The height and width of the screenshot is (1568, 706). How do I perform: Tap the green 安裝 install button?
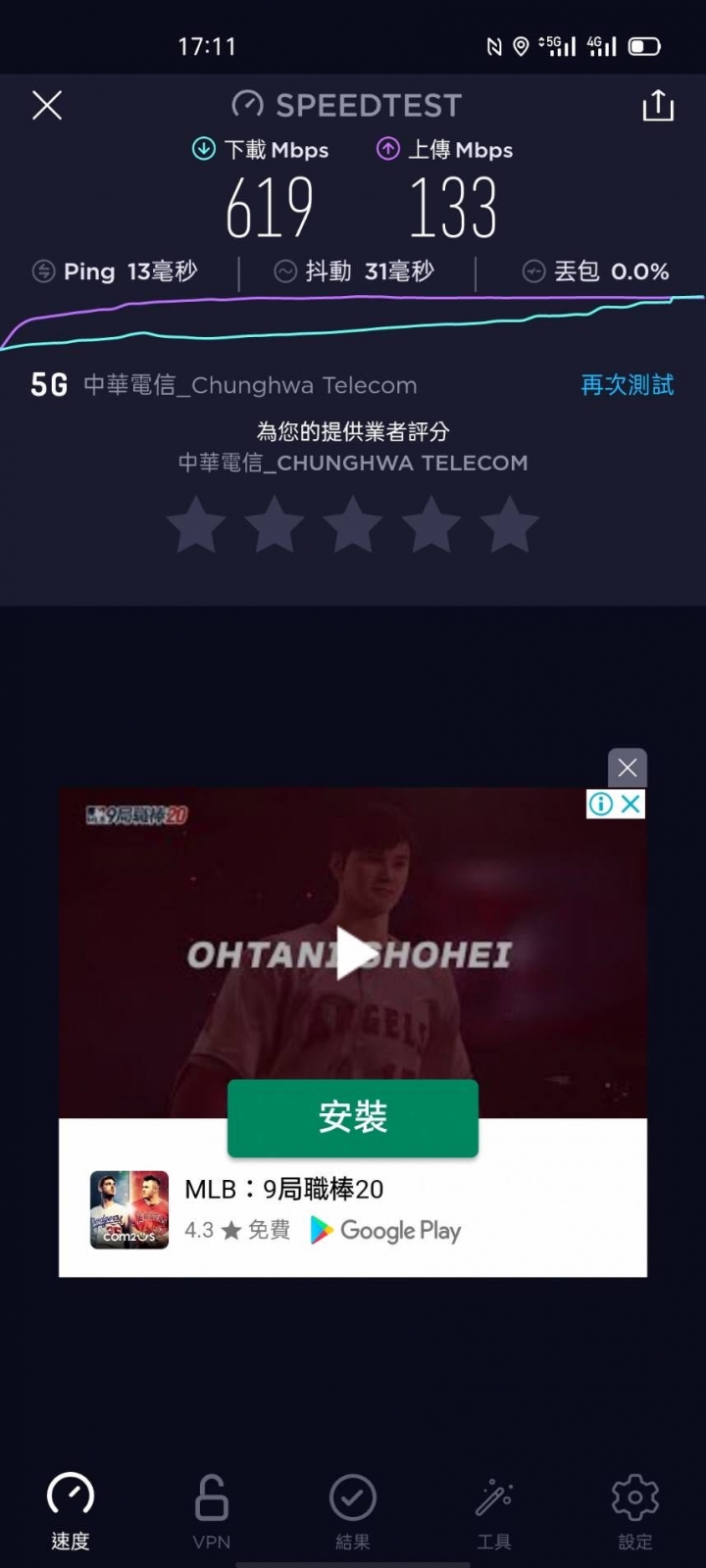tap(353, 1117)
